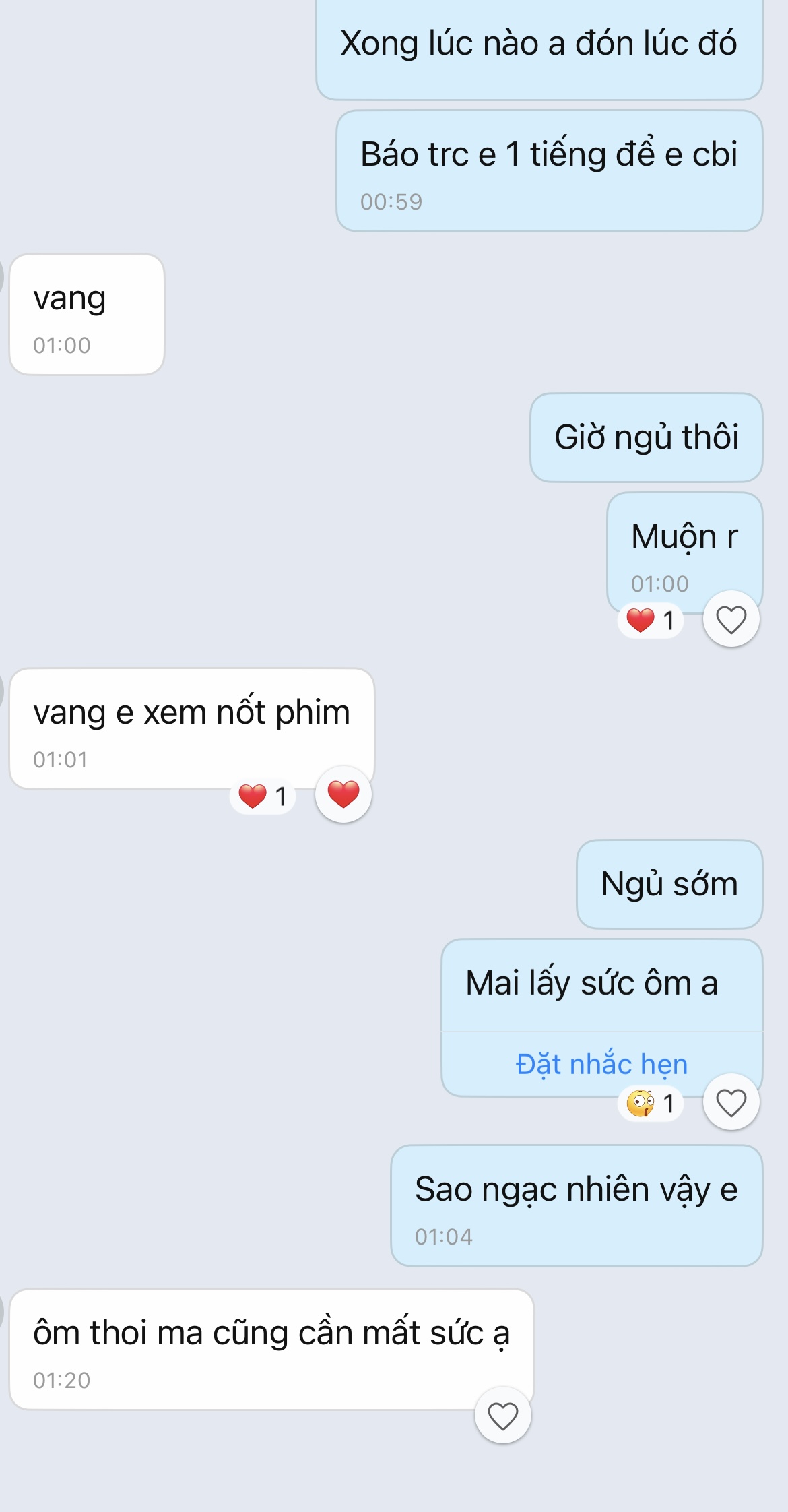View the heart reaction count on "Muộn r"
Image resolution: width=788 pixels, height=1512 pixels.
point(651,620)
